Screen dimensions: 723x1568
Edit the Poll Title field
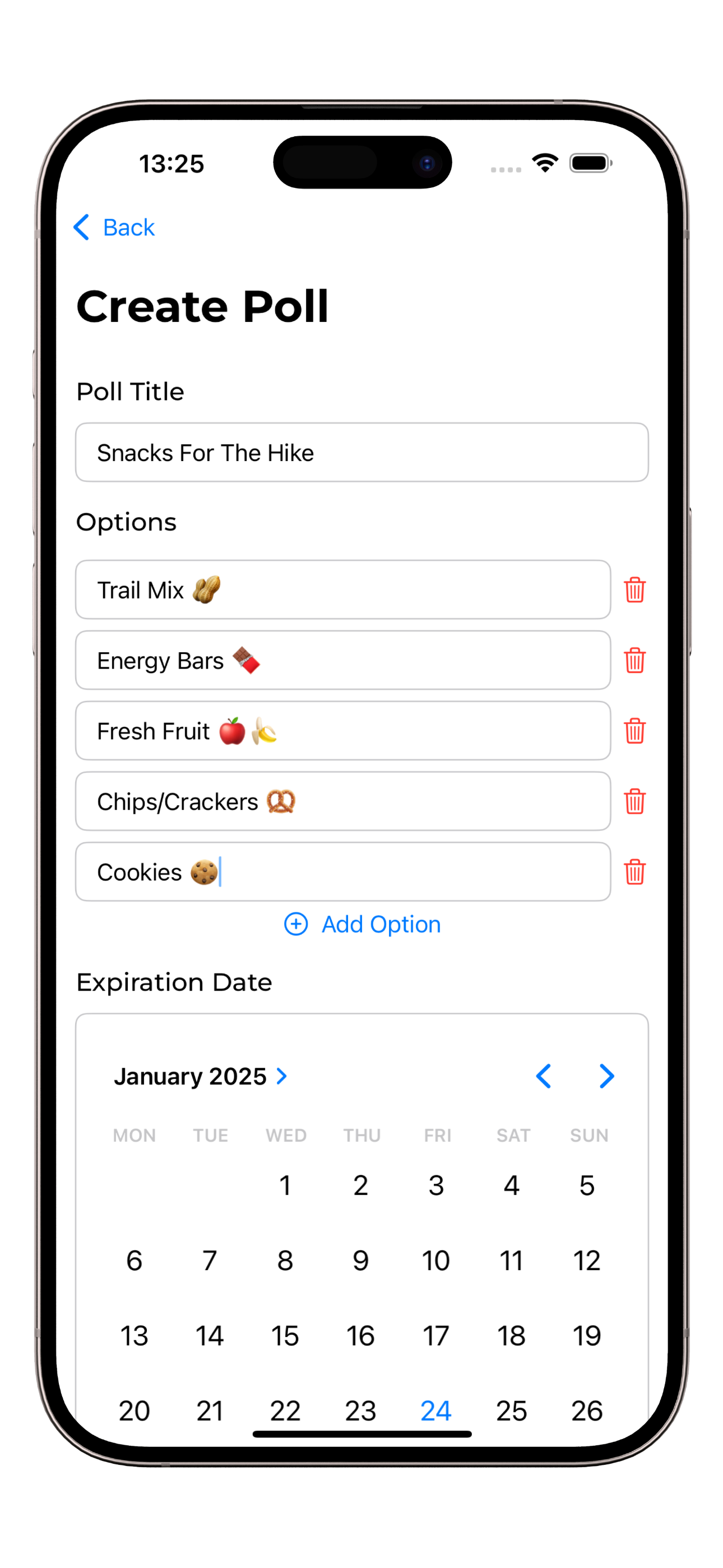(361, 453)
